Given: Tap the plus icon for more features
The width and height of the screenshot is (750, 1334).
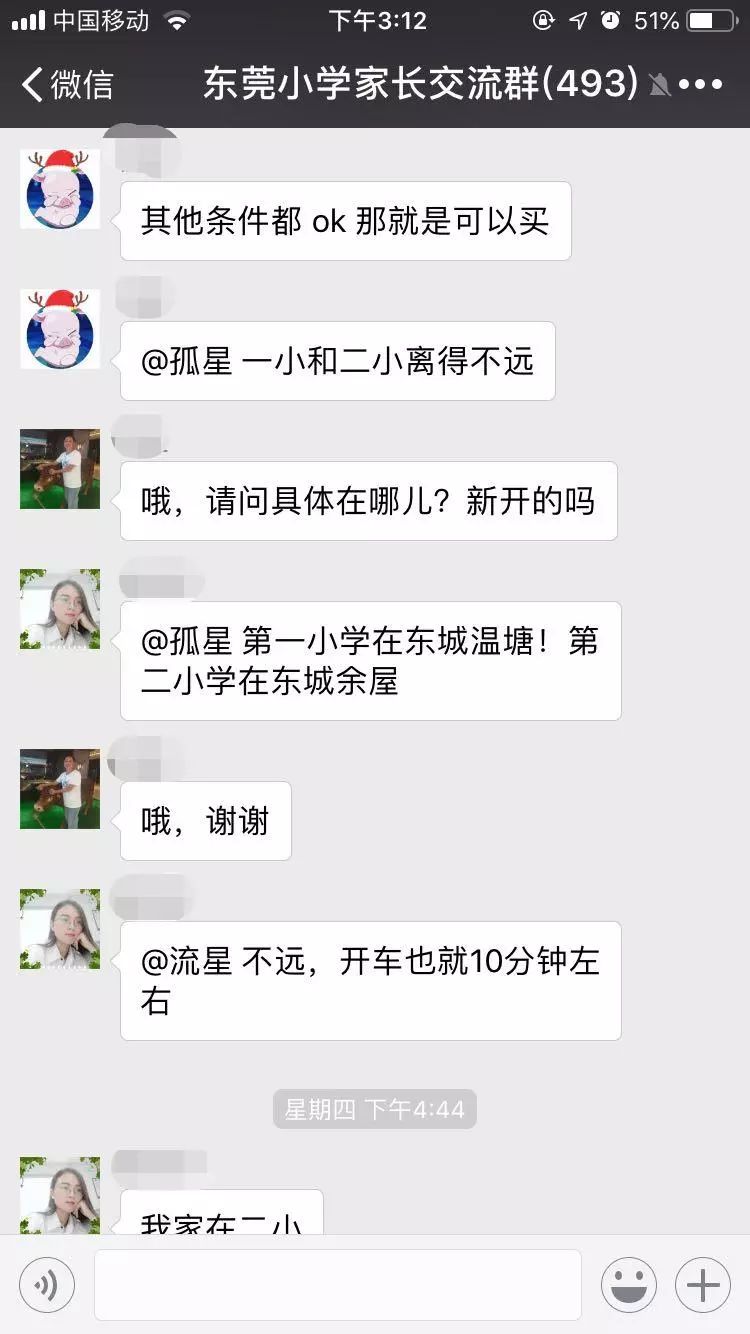Looking at the screenshot, I should tap(702, 1284).
